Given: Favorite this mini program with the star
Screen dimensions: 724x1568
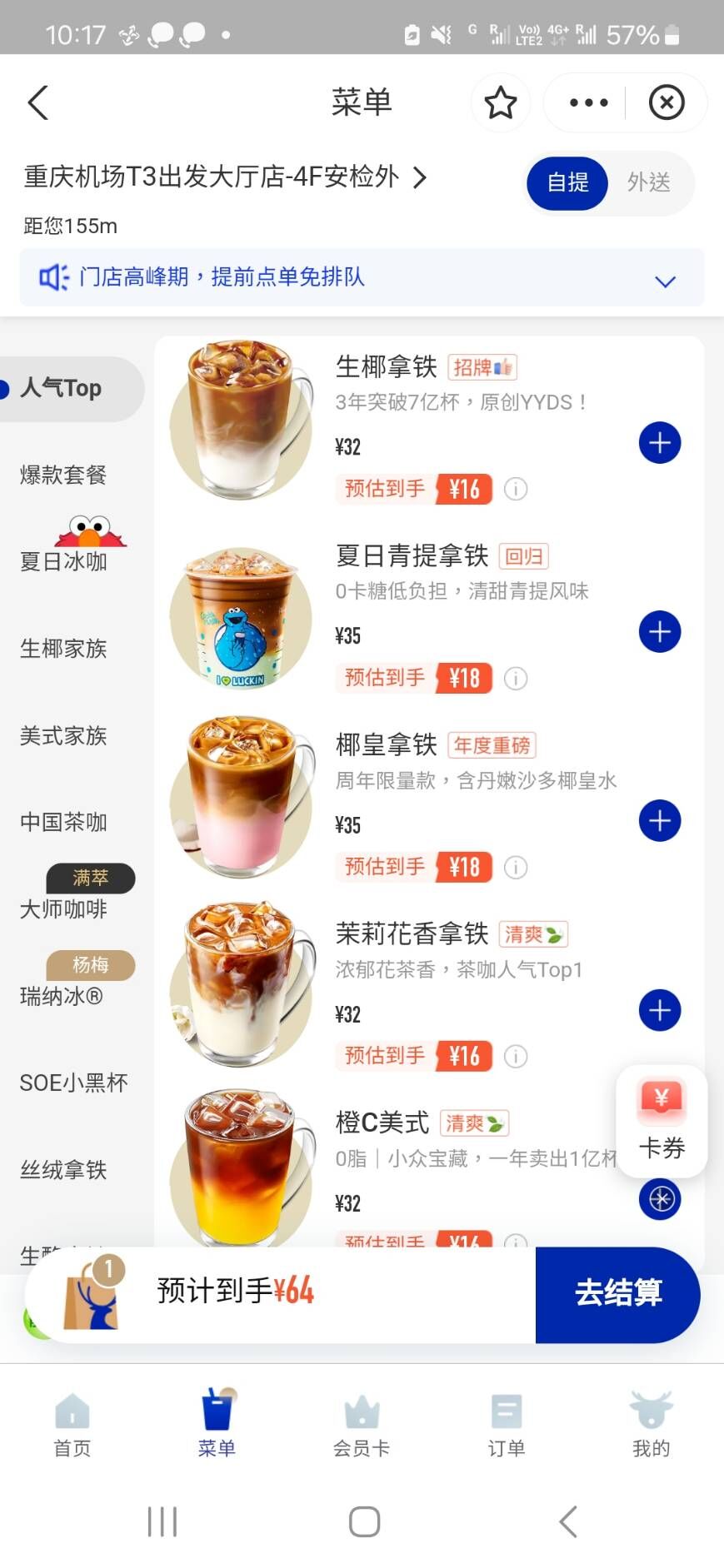Looking at the screenshot, I should (x=501, y=102).
